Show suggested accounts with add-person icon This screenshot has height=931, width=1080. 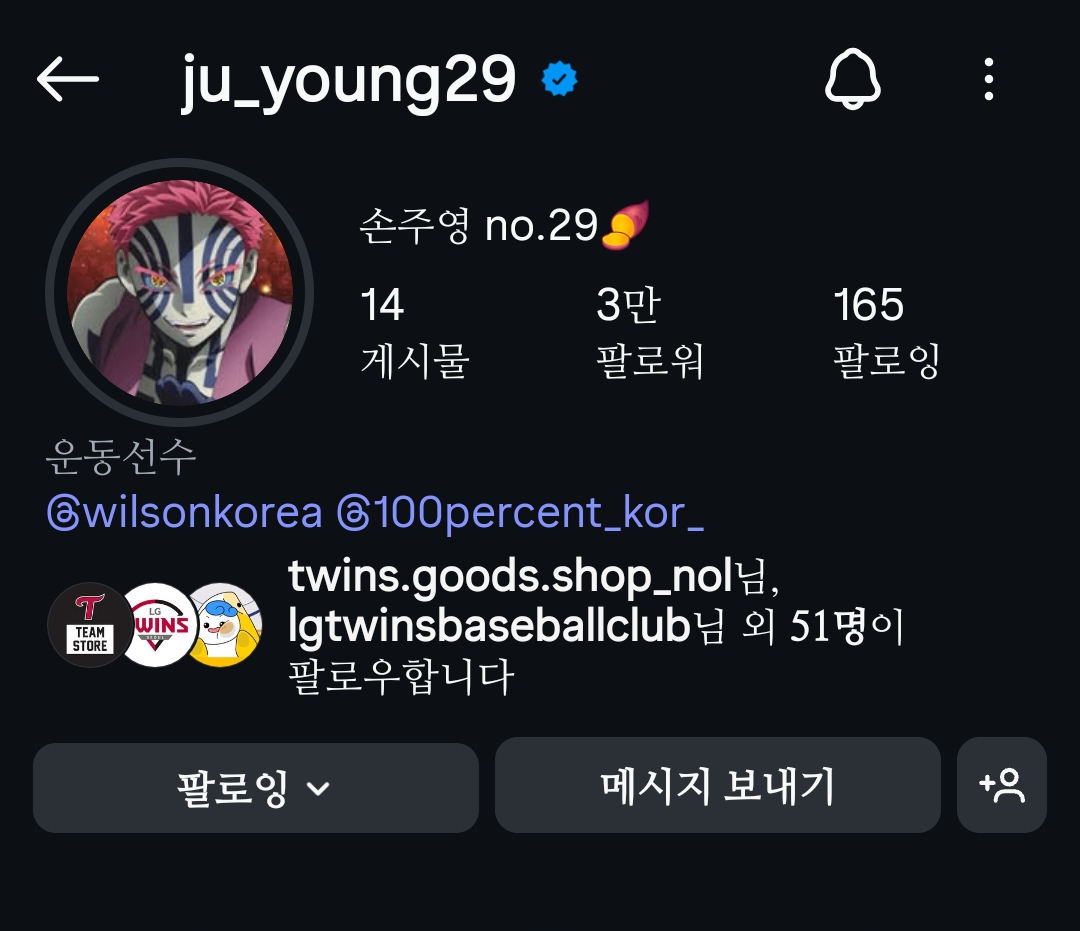(x=1001, y=786)
